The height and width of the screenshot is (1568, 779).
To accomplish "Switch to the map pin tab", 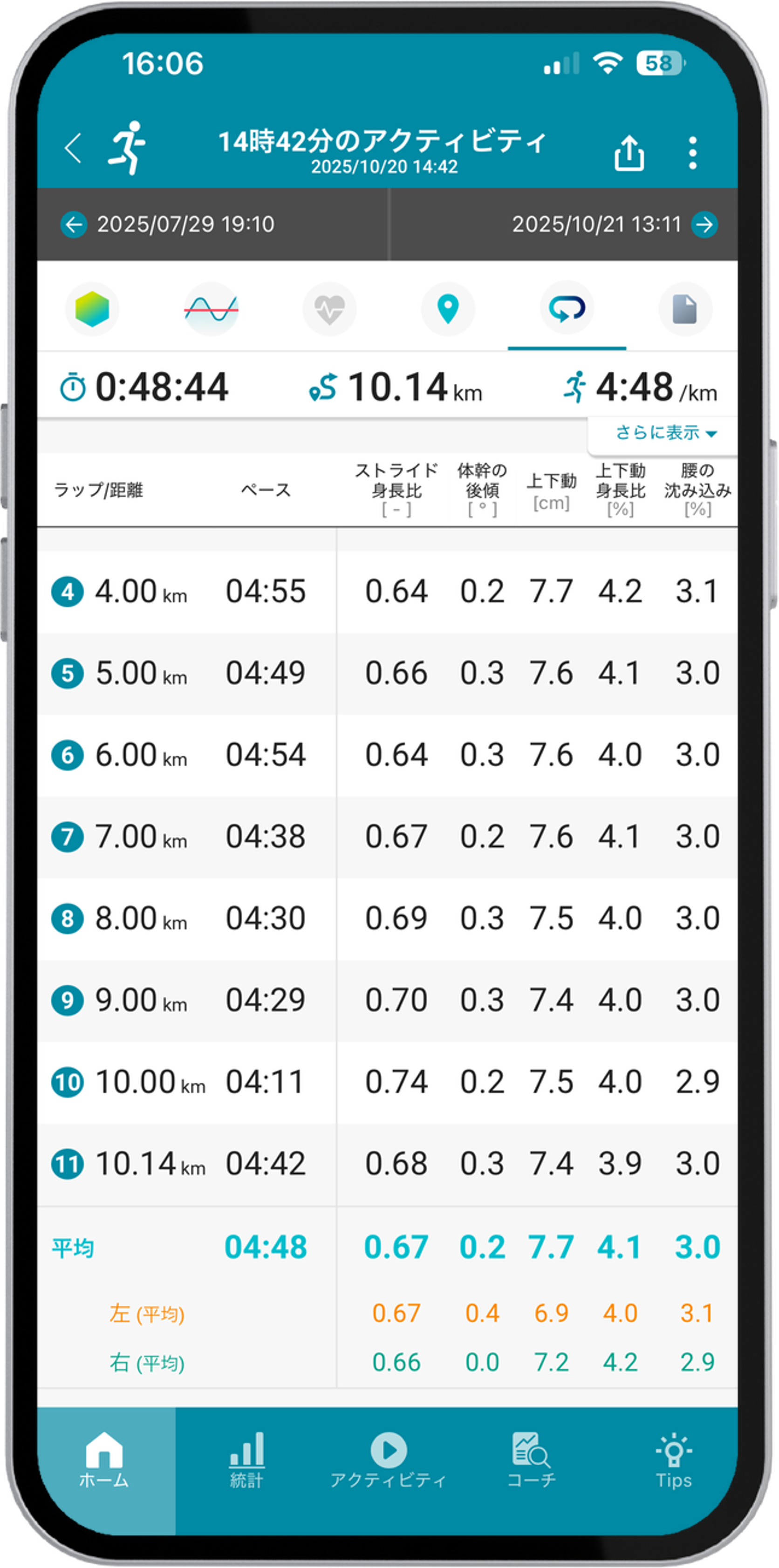I will pyautogui.click(x=448, y=309).
